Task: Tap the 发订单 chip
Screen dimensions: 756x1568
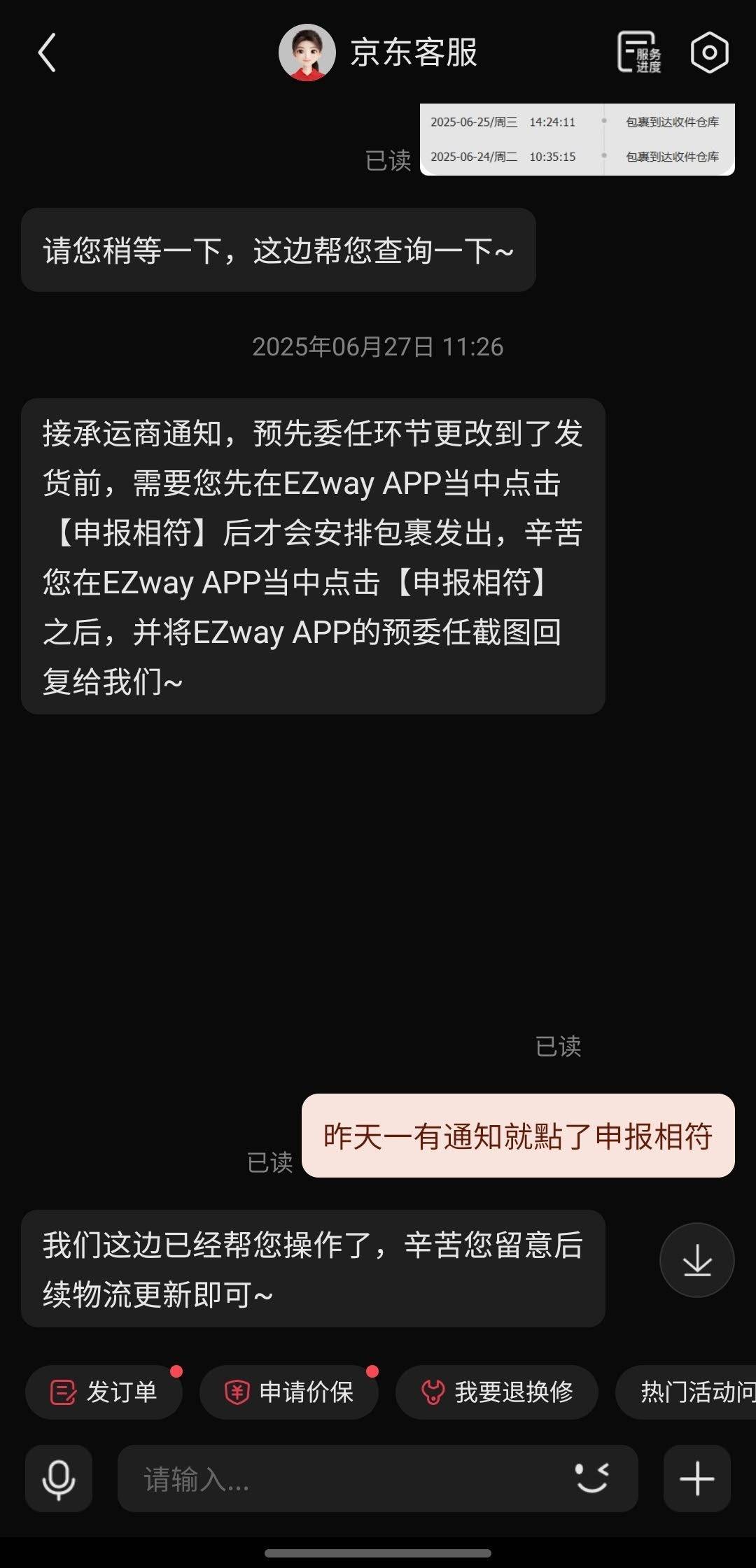Action: pyautogui.click(x=104, y=1392)
